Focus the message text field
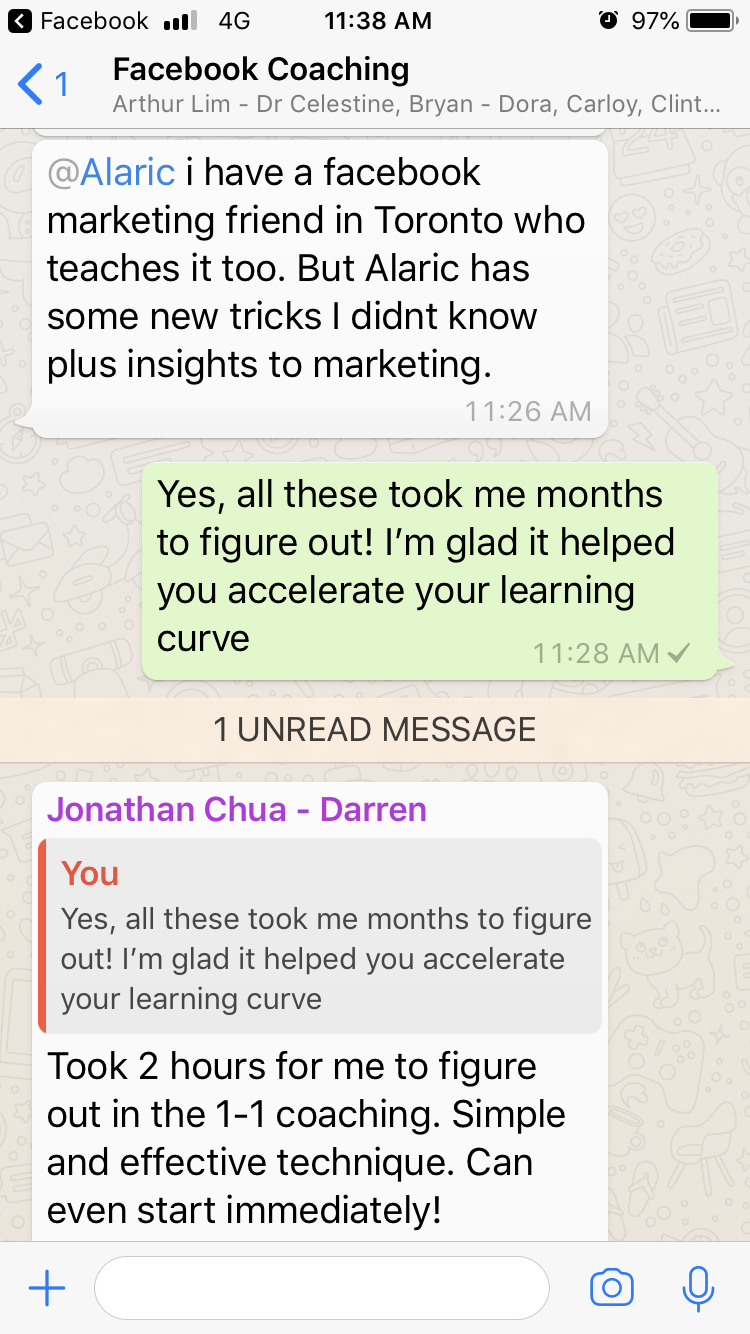750x1334 pixels. click(x=320, y=1288)
